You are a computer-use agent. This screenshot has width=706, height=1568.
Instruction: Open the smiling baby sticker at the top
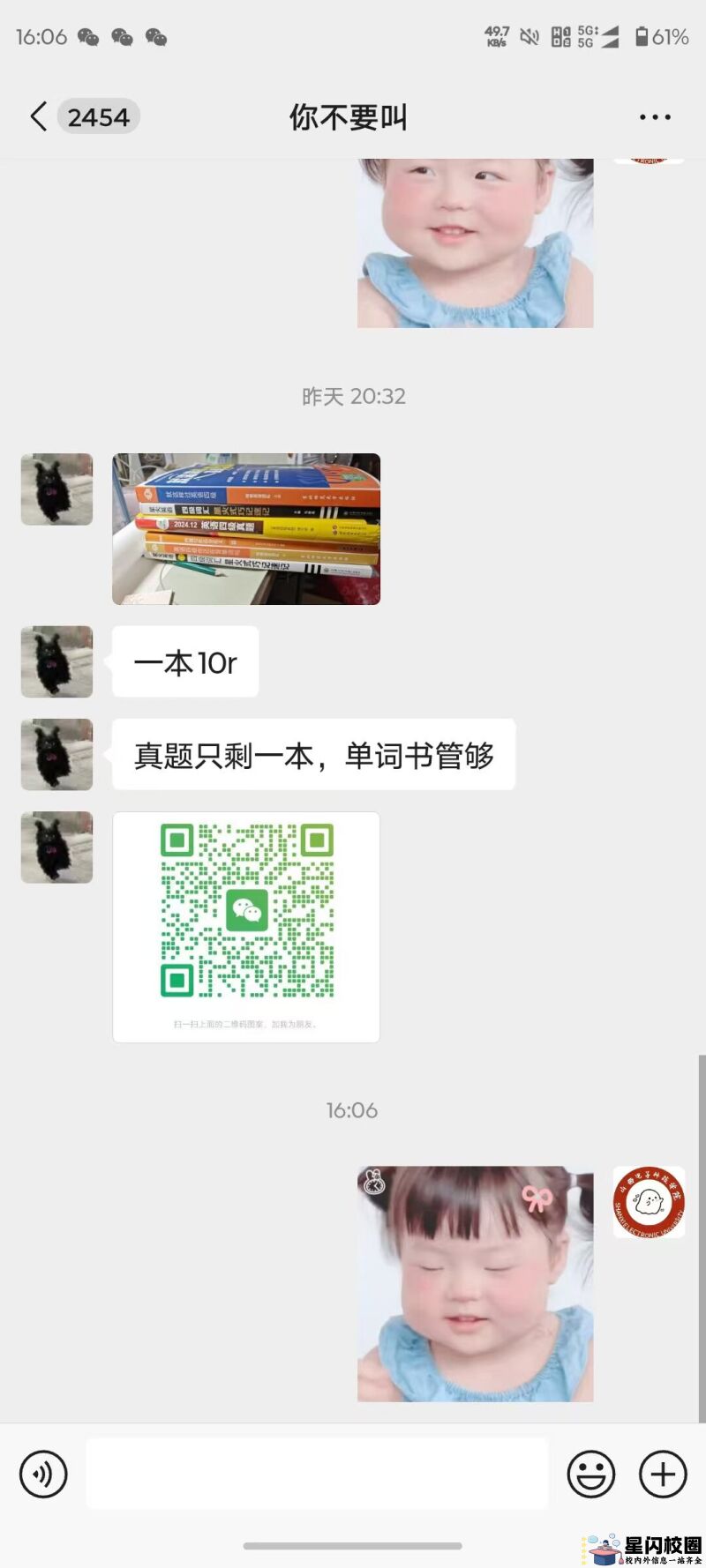pyautogui.click(x=475, y=243)
